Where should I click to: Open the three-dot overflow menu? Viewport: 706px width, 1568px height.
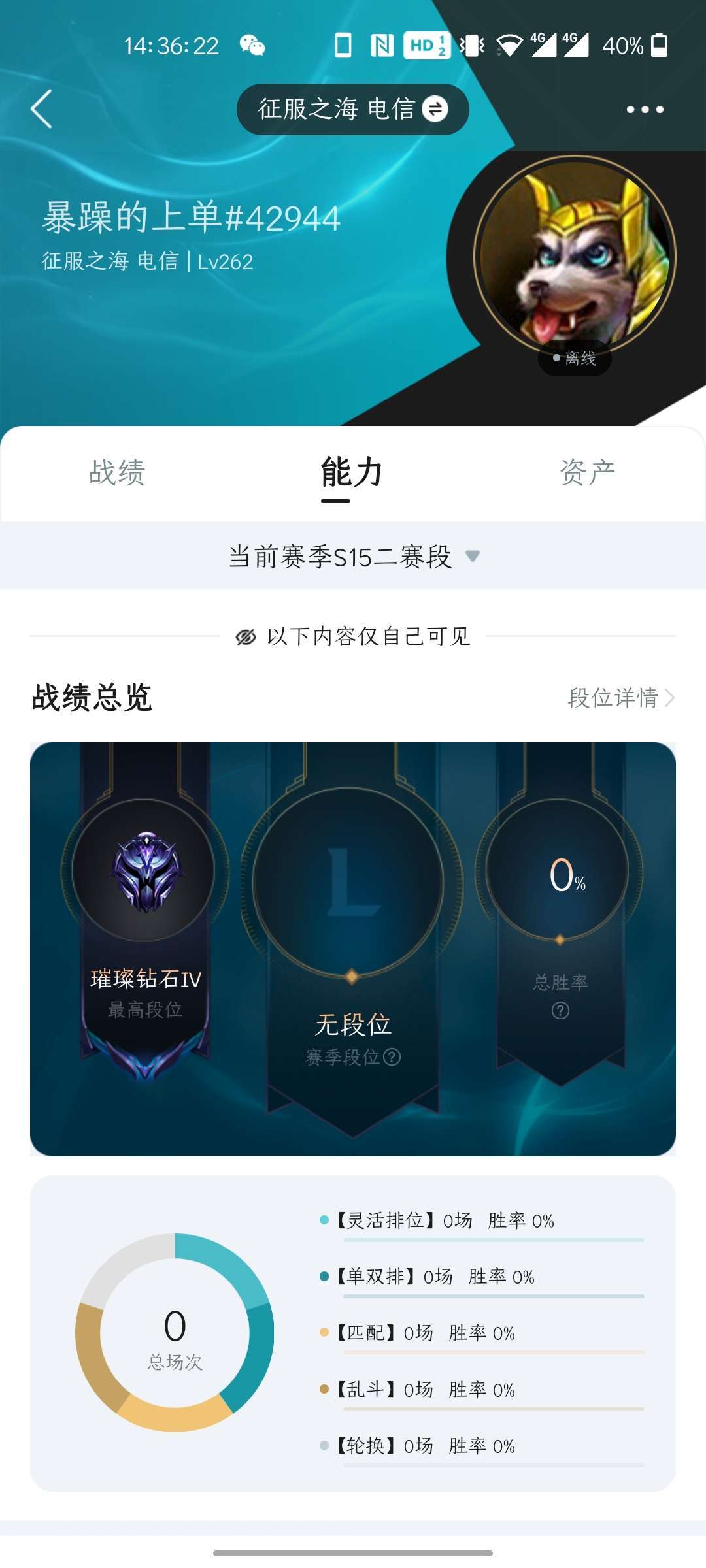[x=645, y=109]
